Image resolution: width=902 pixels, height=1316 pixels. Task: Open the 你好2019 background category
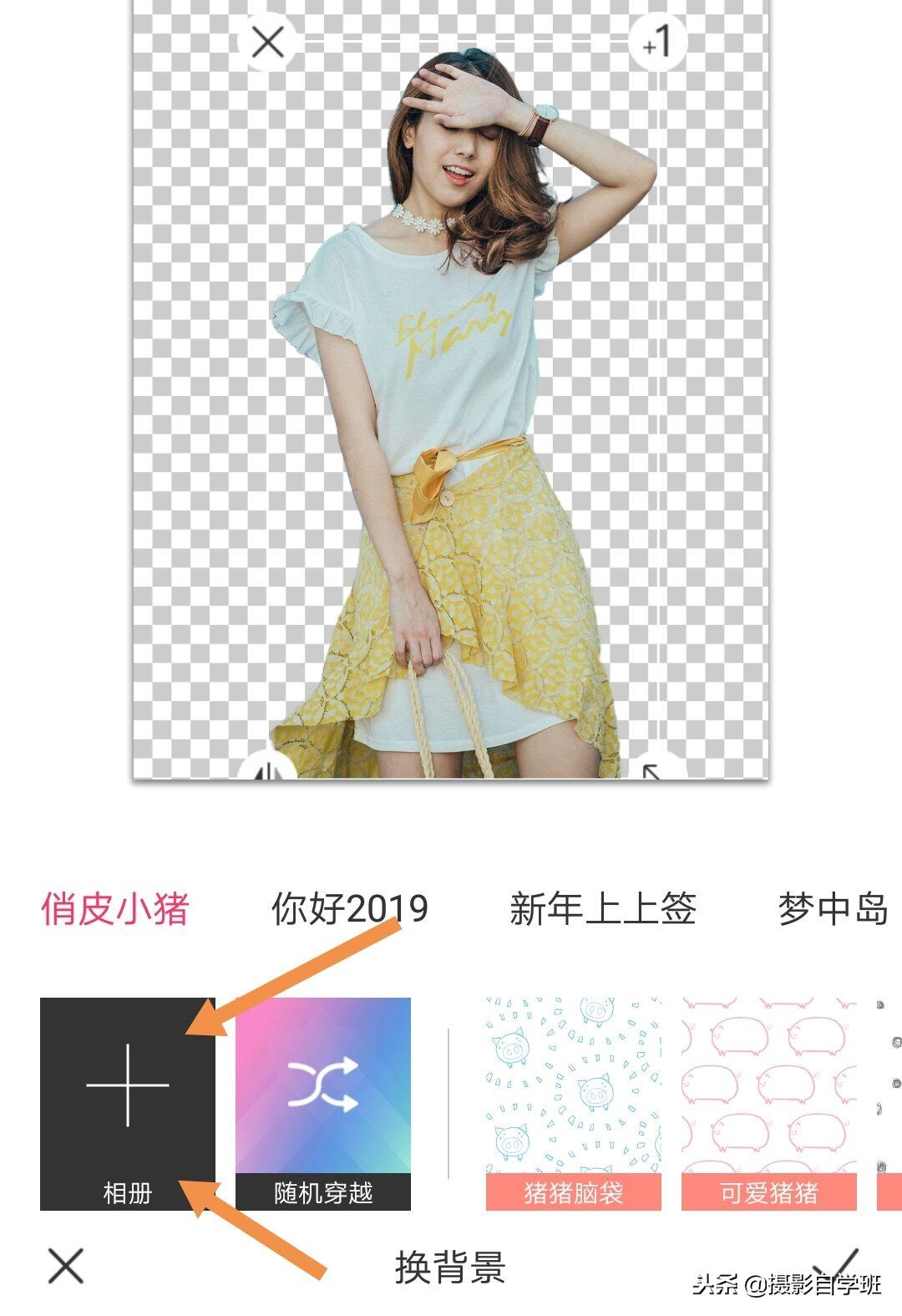pyautogui.click(x=351, y=909)
